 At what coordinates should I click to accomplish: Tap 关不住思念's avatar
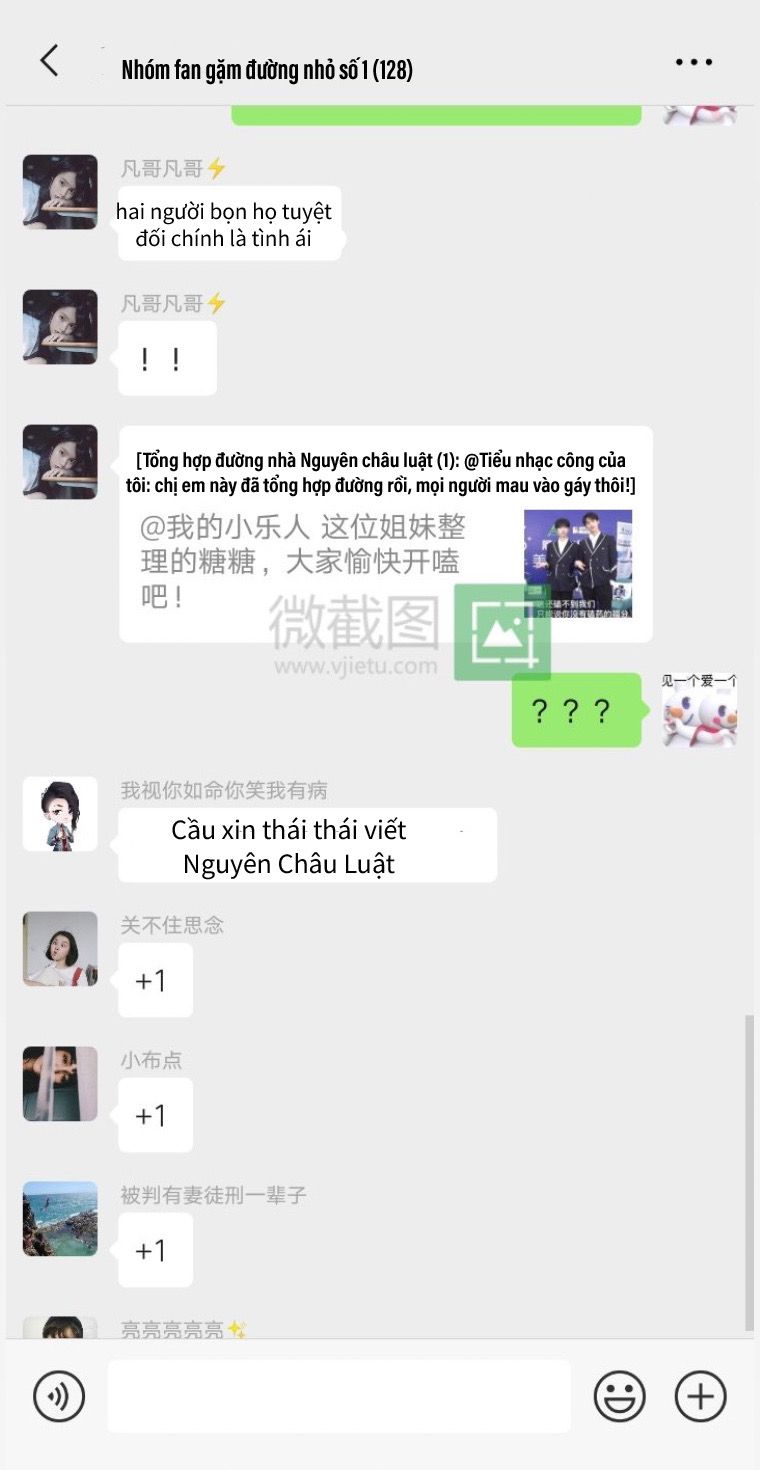(x=60, y=949)
